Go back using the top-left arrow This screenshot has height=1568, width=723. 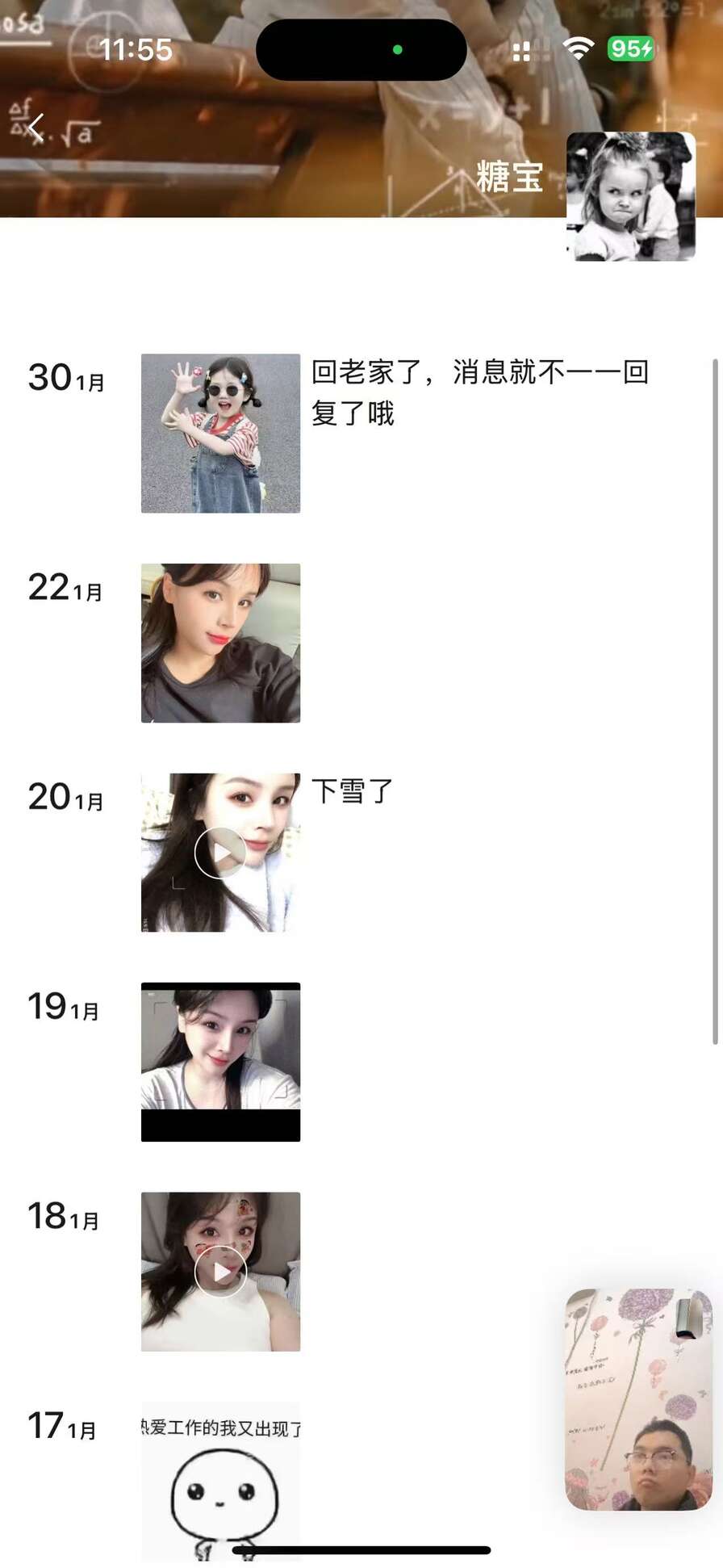point(36,128)
